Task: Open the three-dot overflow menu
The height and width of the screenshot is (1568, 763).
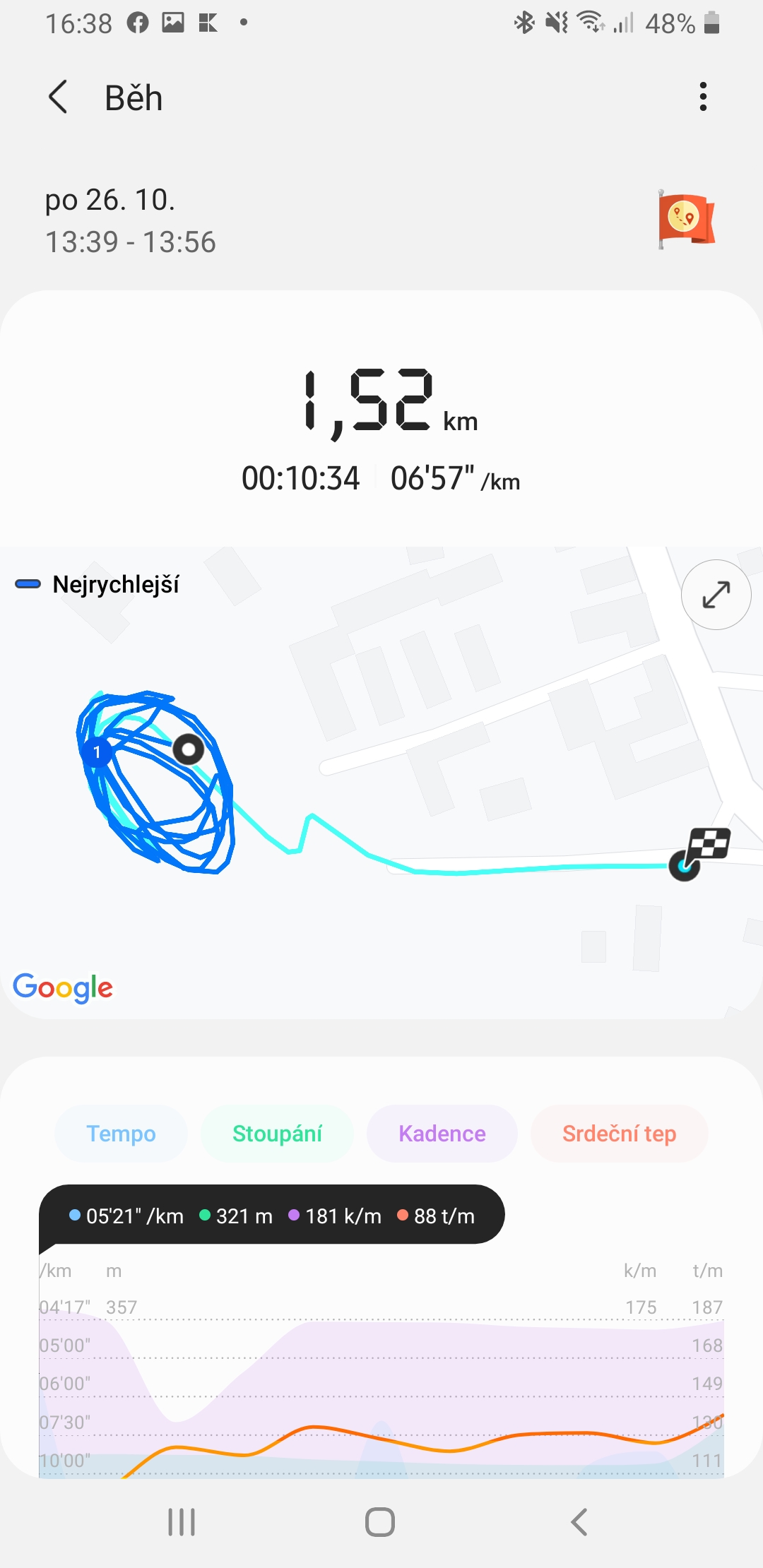Action: [x=702, y=97]
